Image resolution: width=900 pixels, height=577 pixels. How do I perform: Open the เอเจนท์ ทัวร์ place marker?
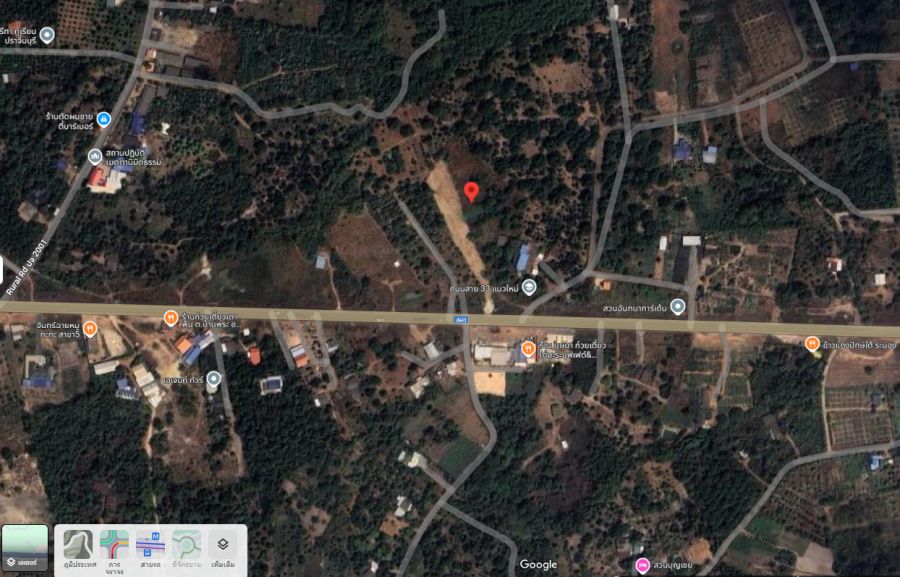tap(213, 379)
